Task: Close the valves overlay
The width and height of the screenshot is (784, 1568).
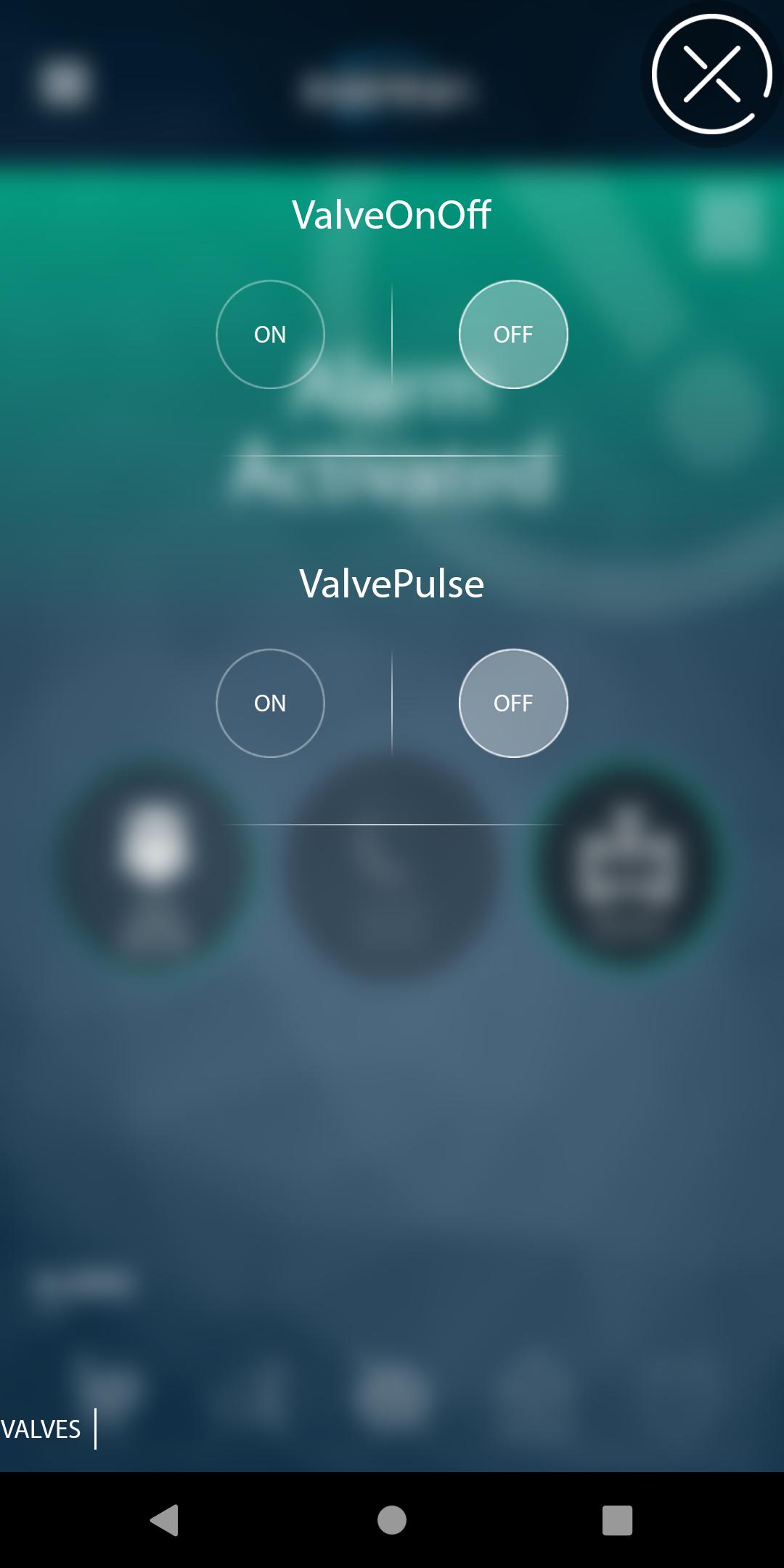Action: click(711, 74)
